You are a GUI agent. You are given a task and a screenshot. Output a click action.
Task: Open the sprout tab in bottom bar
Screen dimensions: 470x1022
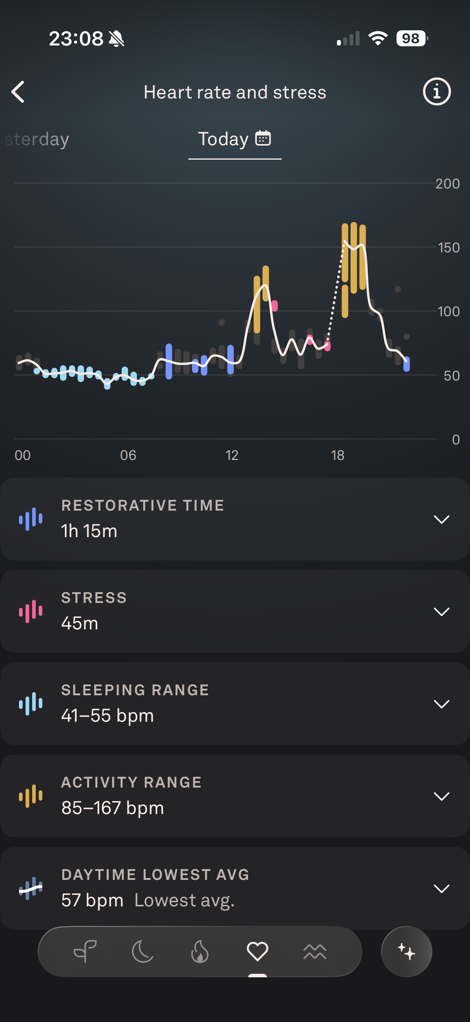click(x=85, y=953)
